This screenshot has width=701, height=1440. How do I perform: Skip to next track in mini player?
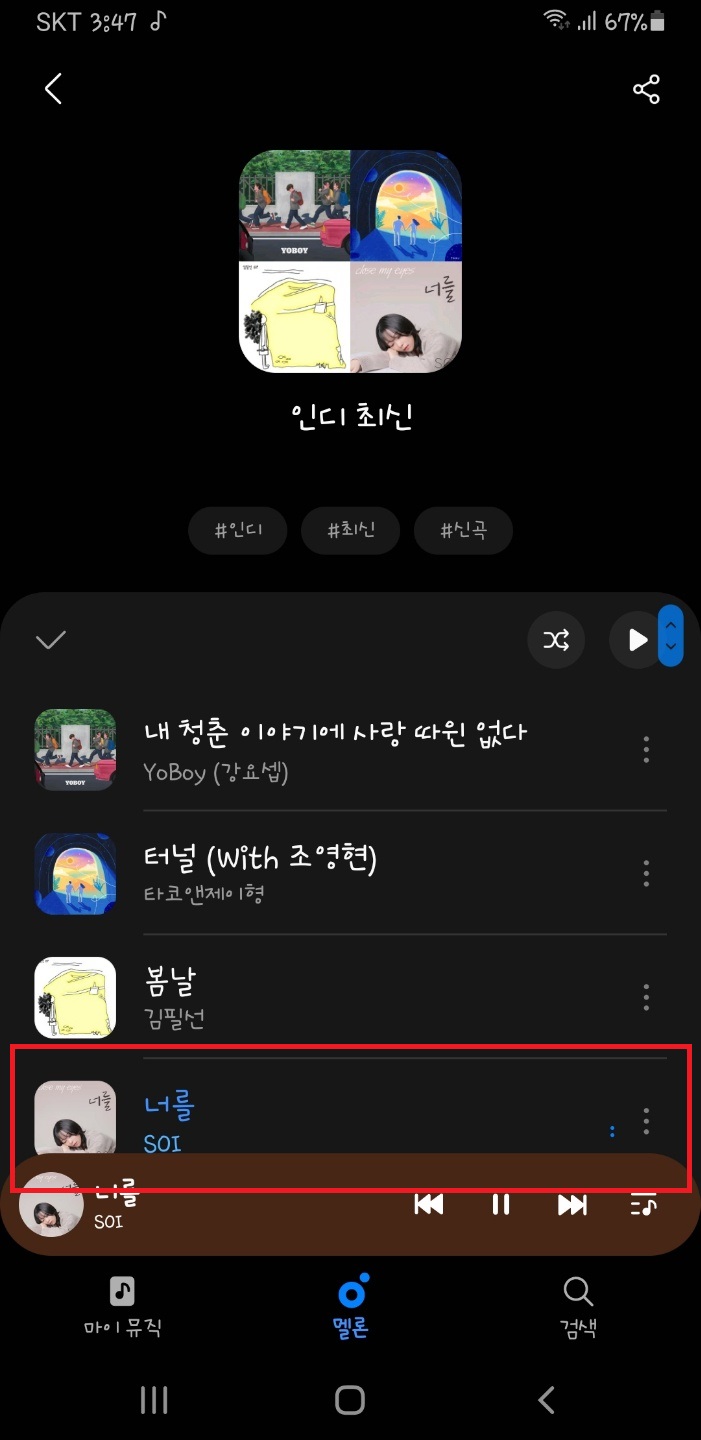pos(572,1205)
